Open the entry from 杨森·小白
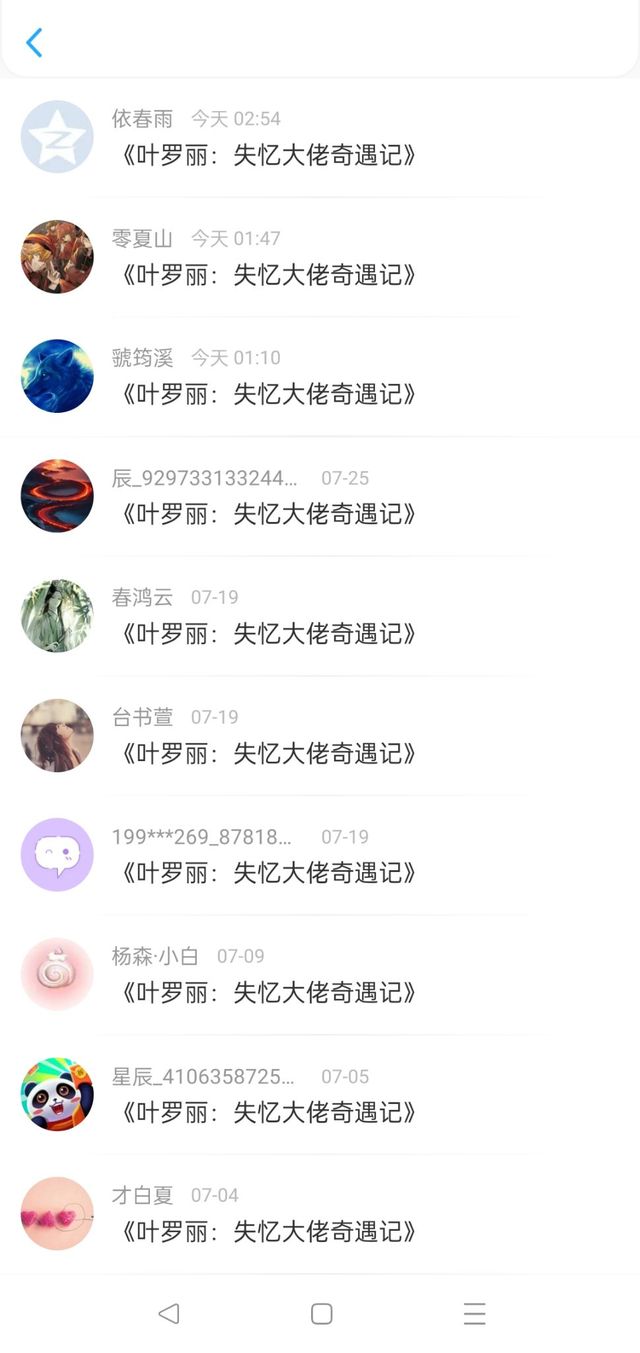Image resolution: width=640 pixels, height=1353 pixels. tap(320, 975)
